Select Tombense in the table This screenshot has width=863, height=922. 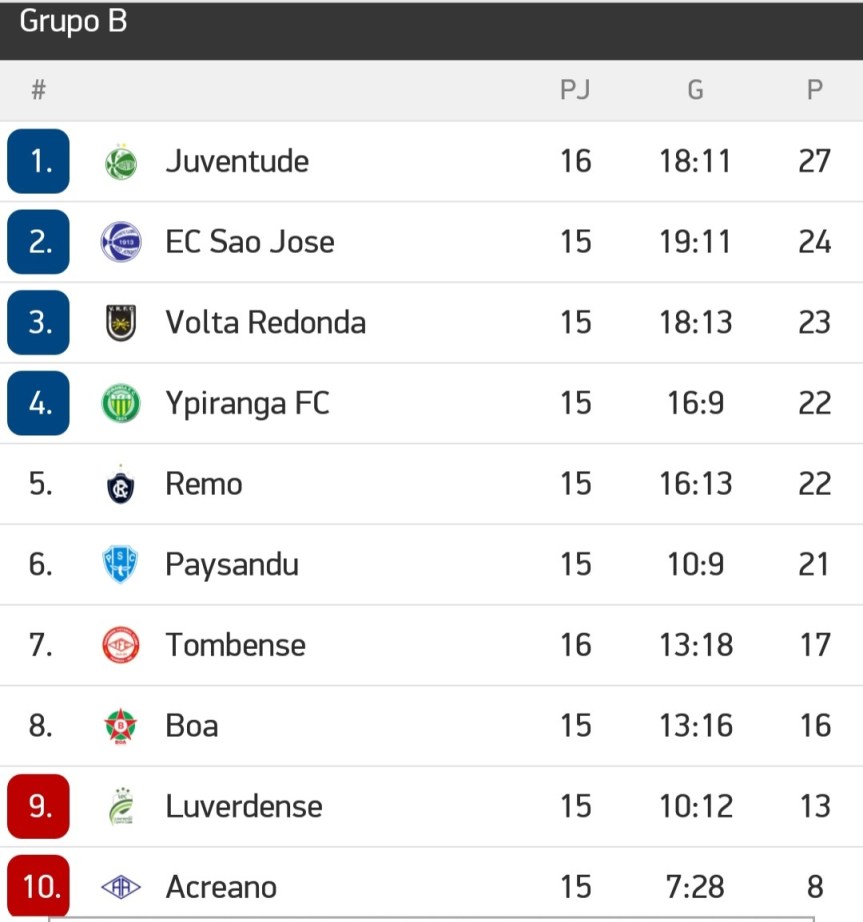235,645
